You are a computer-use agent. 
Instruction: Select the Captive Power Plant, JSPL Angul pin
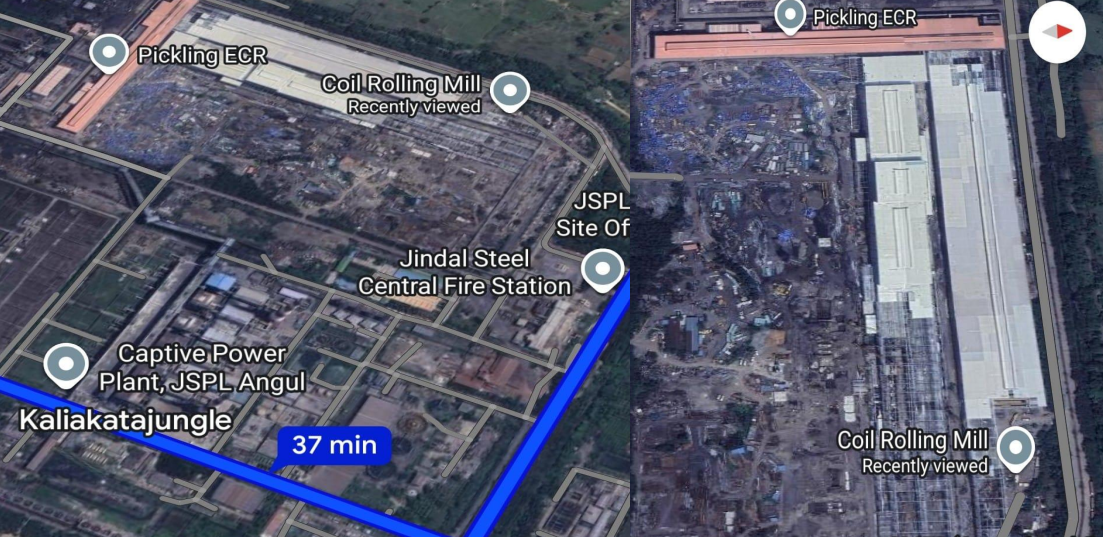(66, 364)
